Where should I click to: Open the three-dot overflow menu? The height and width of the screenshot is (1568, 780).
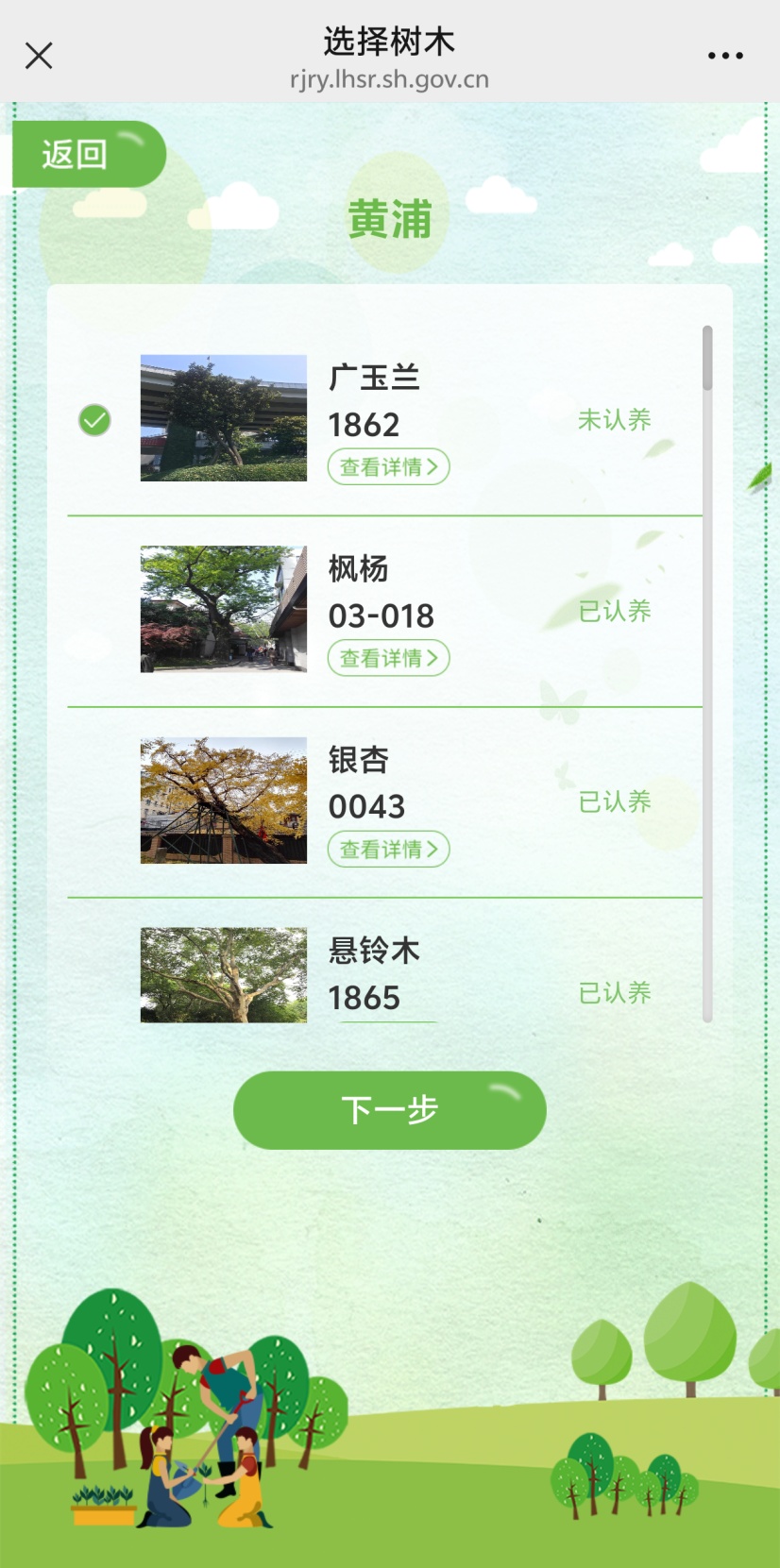(725, 56)
